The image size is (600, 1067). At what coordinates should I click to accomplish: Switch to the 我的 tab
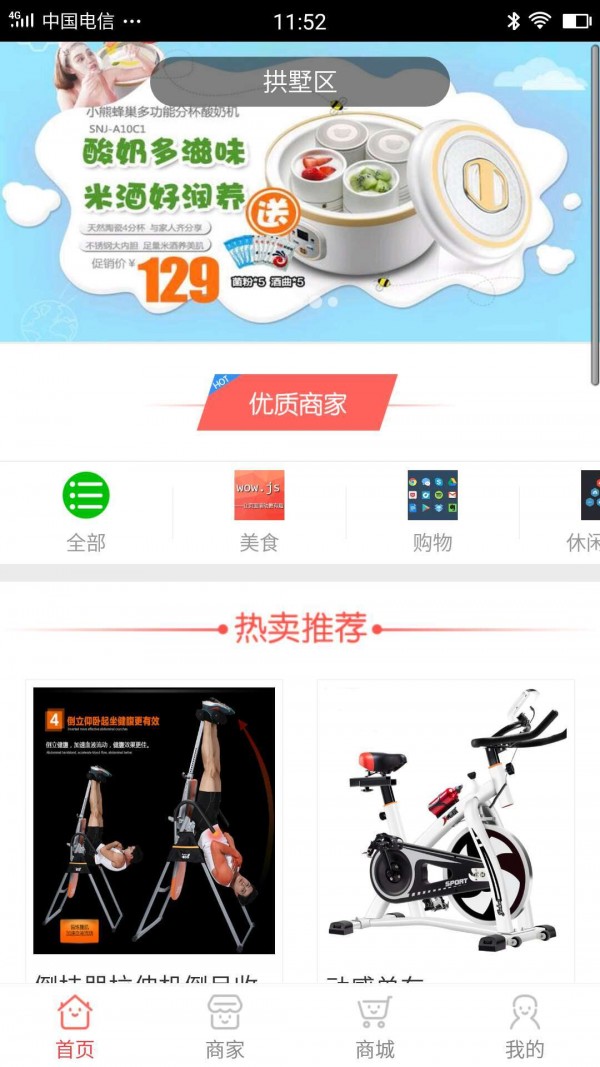[x=524, y=1026]
